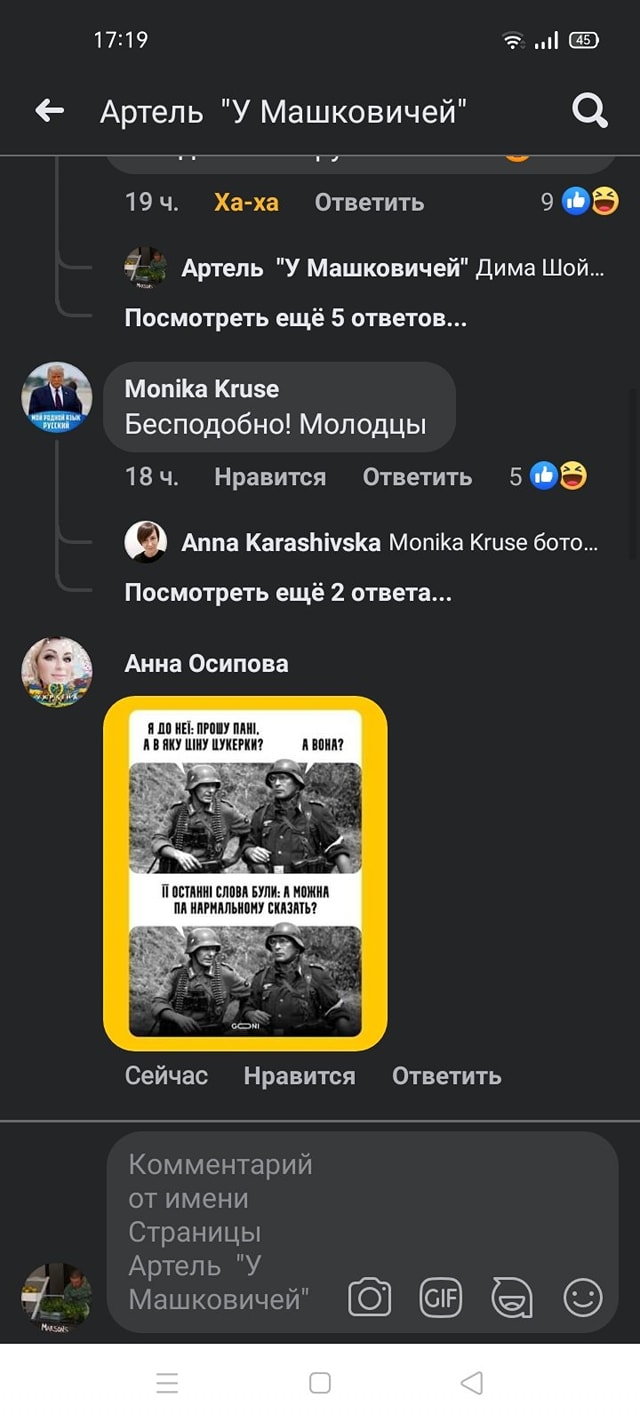
Task: Like Monika Kruse's comment with Нравится
Action: (x=270, y=477)
